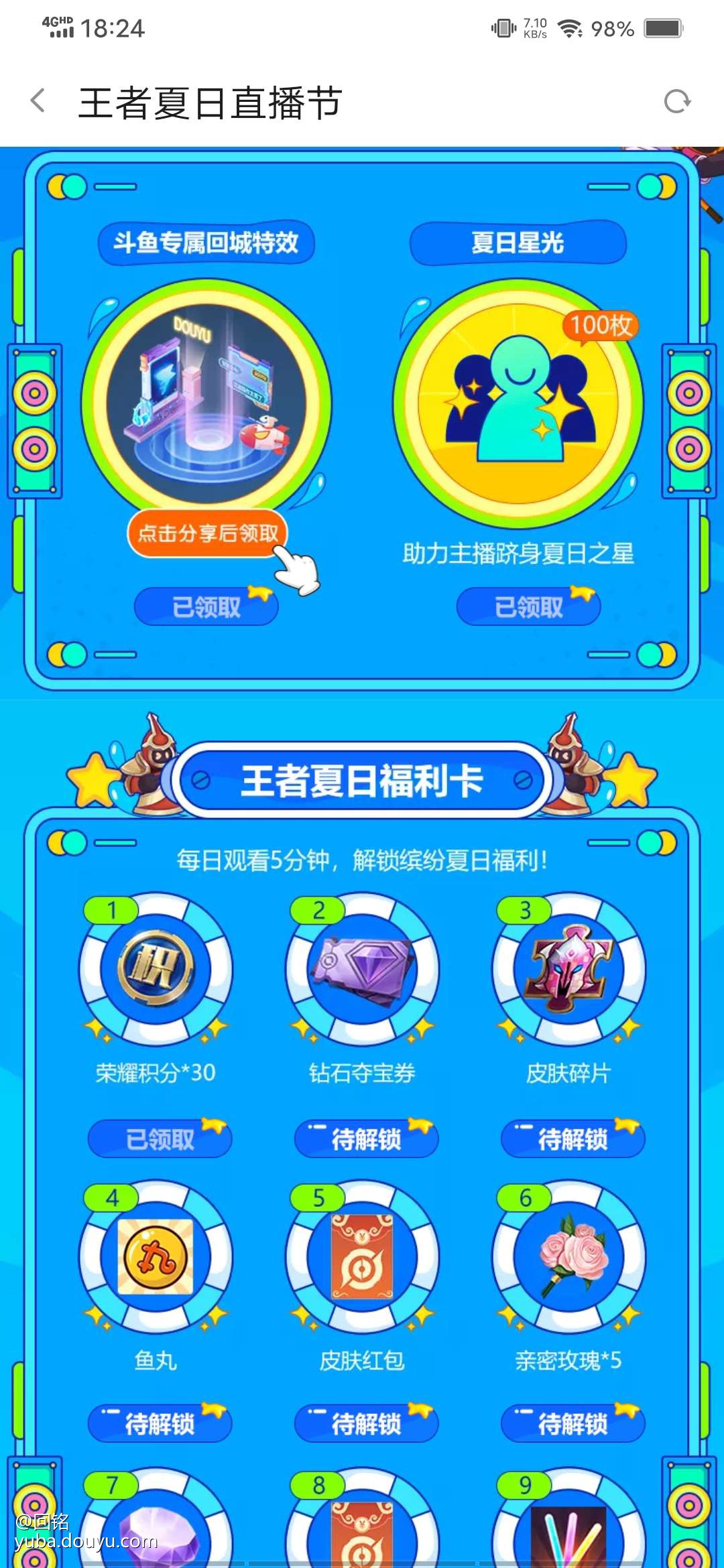Open day 6 亲密玫瑰*5 reward
This screenshot has height=1568, width=724.
pyautogui.click(x=568, y=1257)
